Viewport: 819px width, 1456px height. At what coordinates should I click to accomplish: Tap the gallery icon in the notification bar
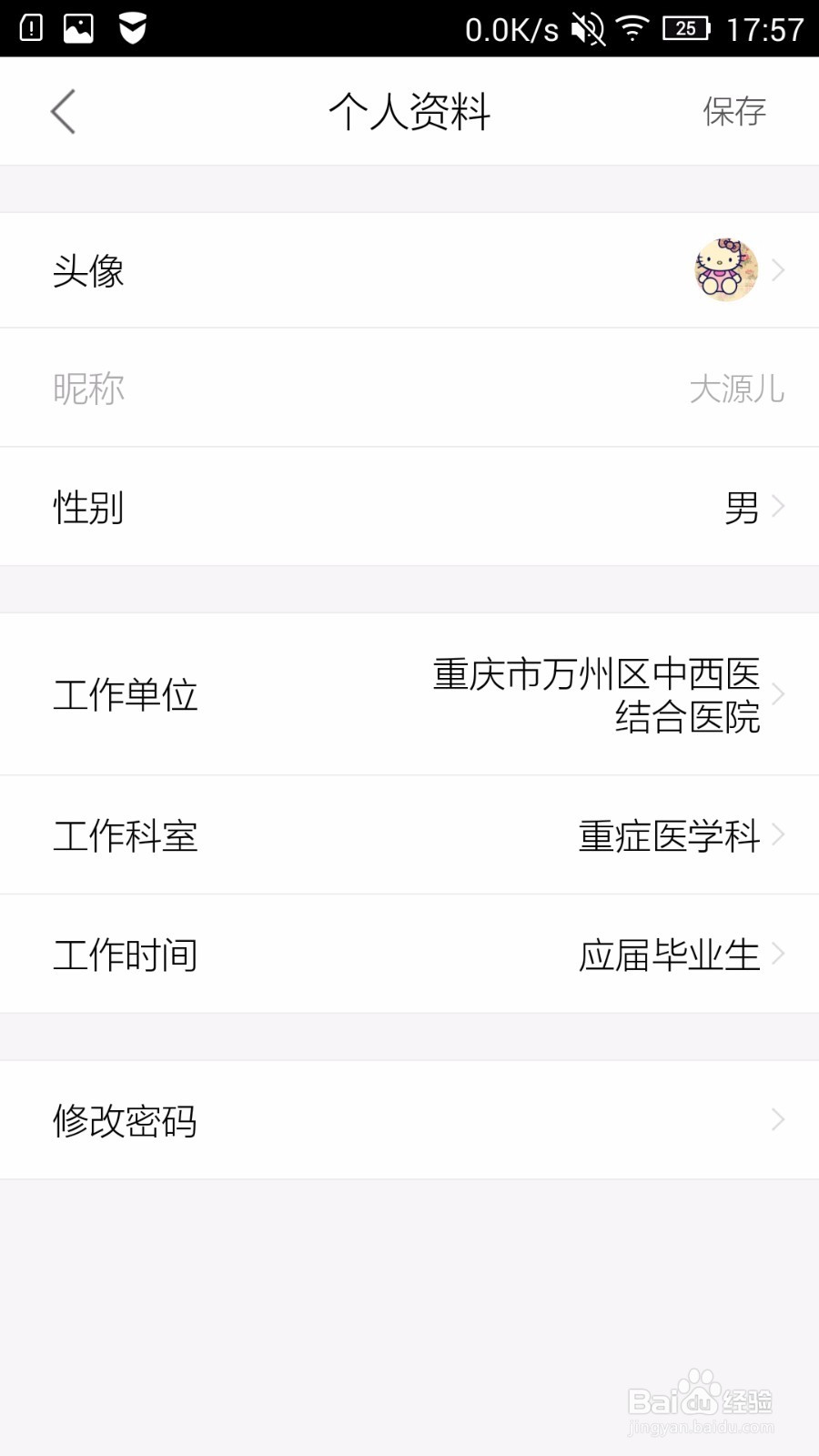coord(77,28)
